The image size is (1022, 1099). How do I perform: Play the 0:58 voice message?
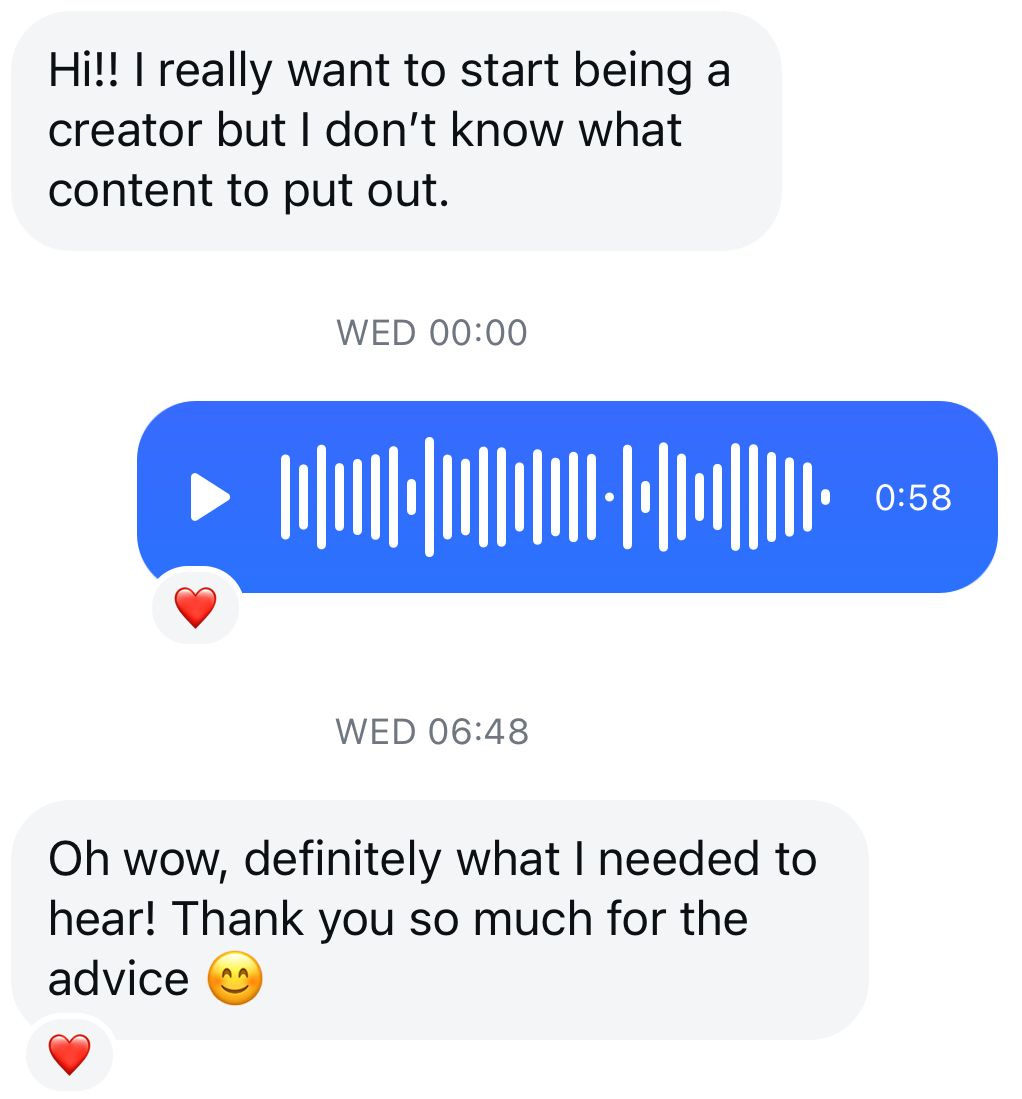(x=209, y=497)
